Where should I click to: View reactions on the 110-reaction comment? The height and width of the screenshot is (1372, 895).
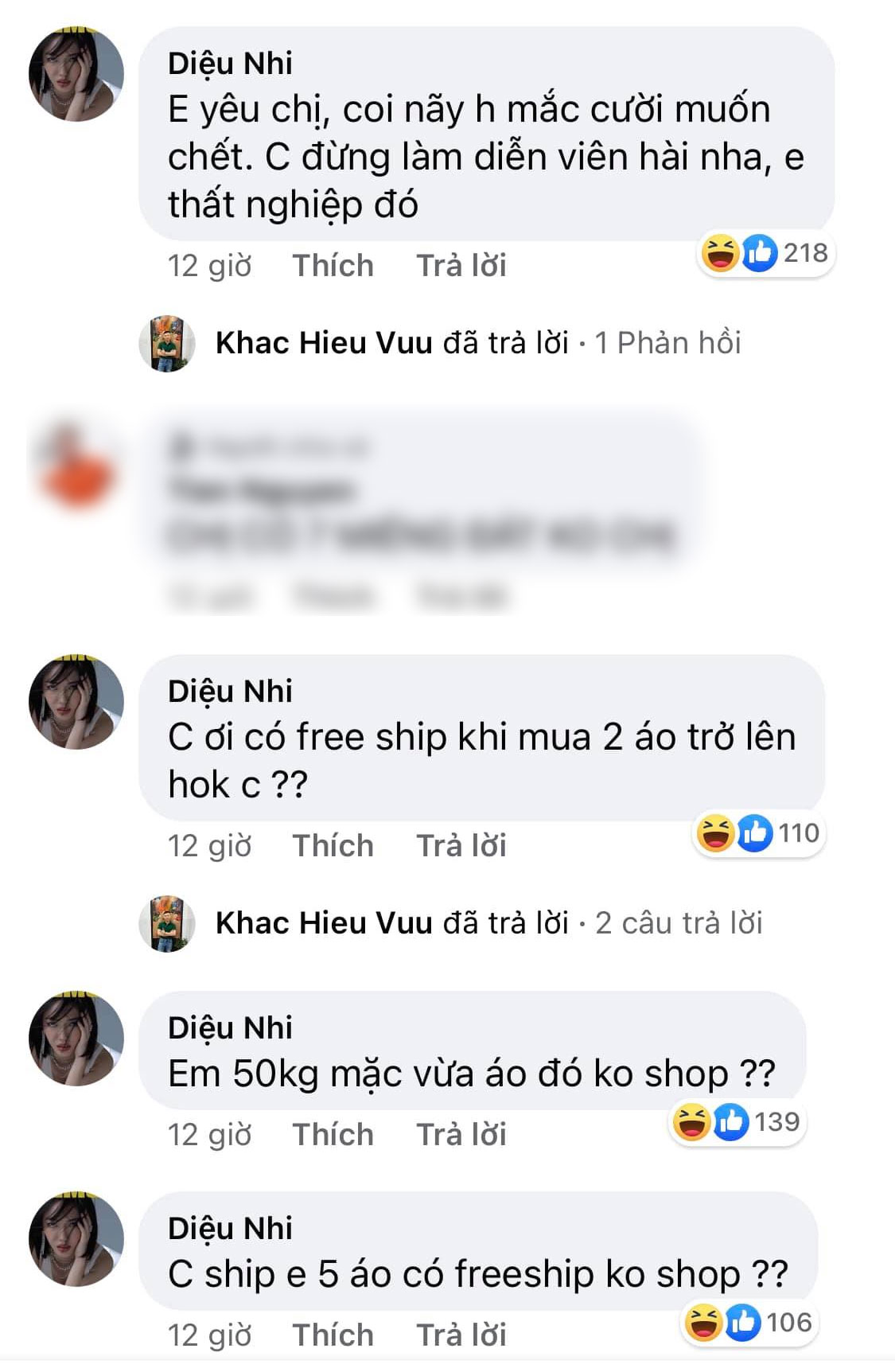point(758,833)
